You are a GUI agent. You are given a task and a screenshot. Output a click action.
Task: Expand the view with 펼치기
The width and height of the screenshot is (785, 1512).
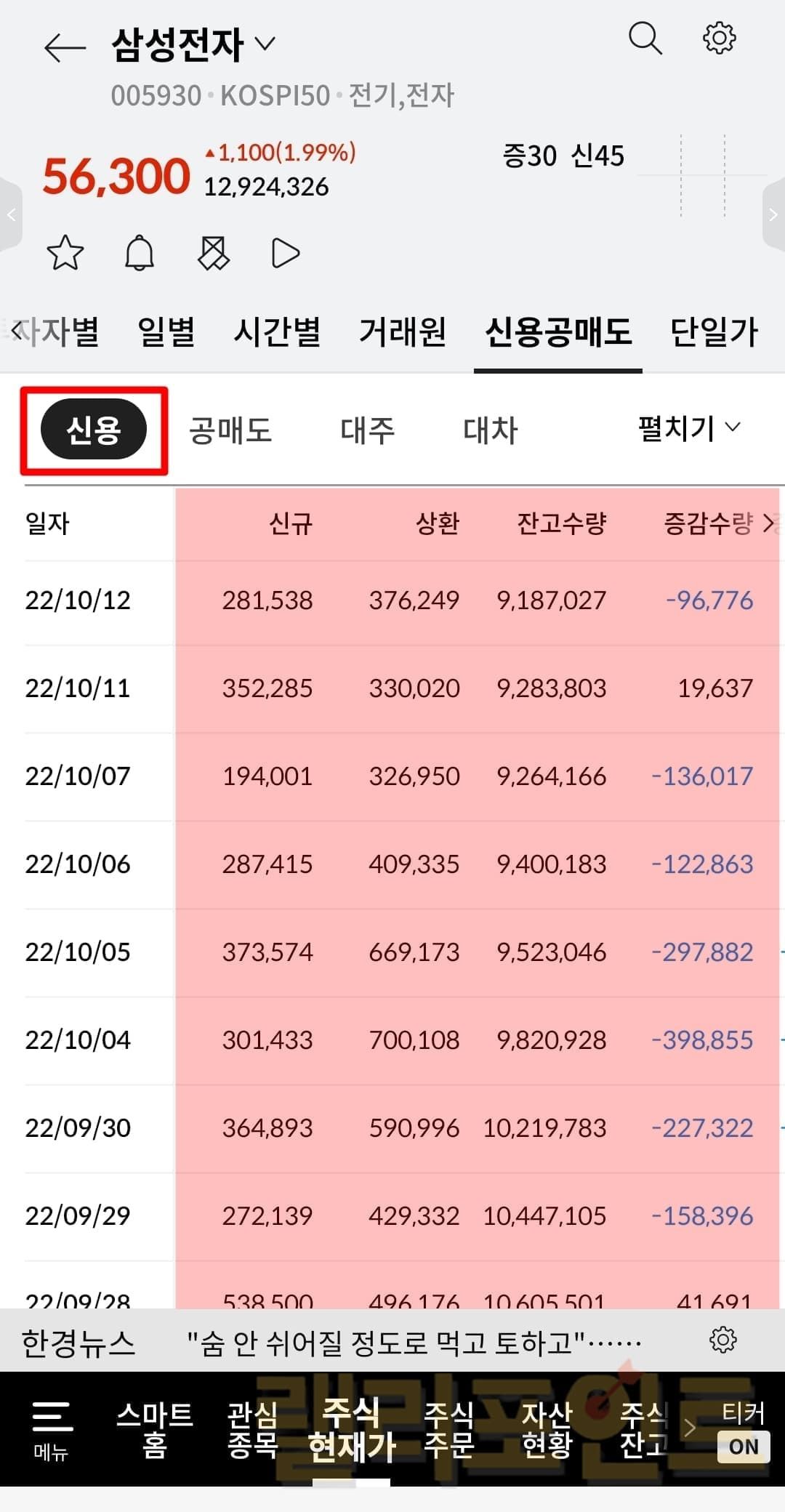[x=688, y=428]
